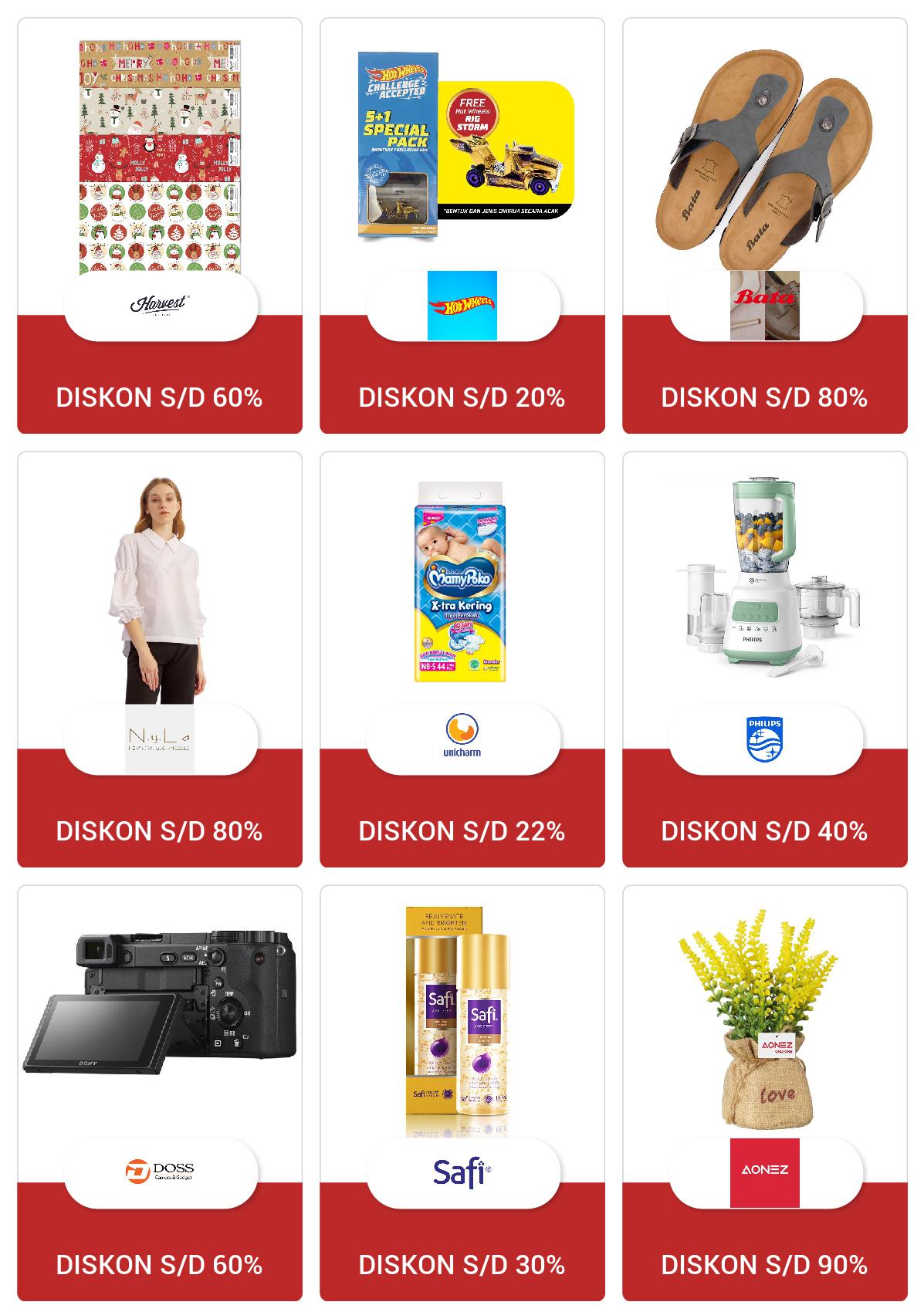Open the Harvest 60% discount card
The width and height of the screenshot is (924, 1312).
click(160, 225)
